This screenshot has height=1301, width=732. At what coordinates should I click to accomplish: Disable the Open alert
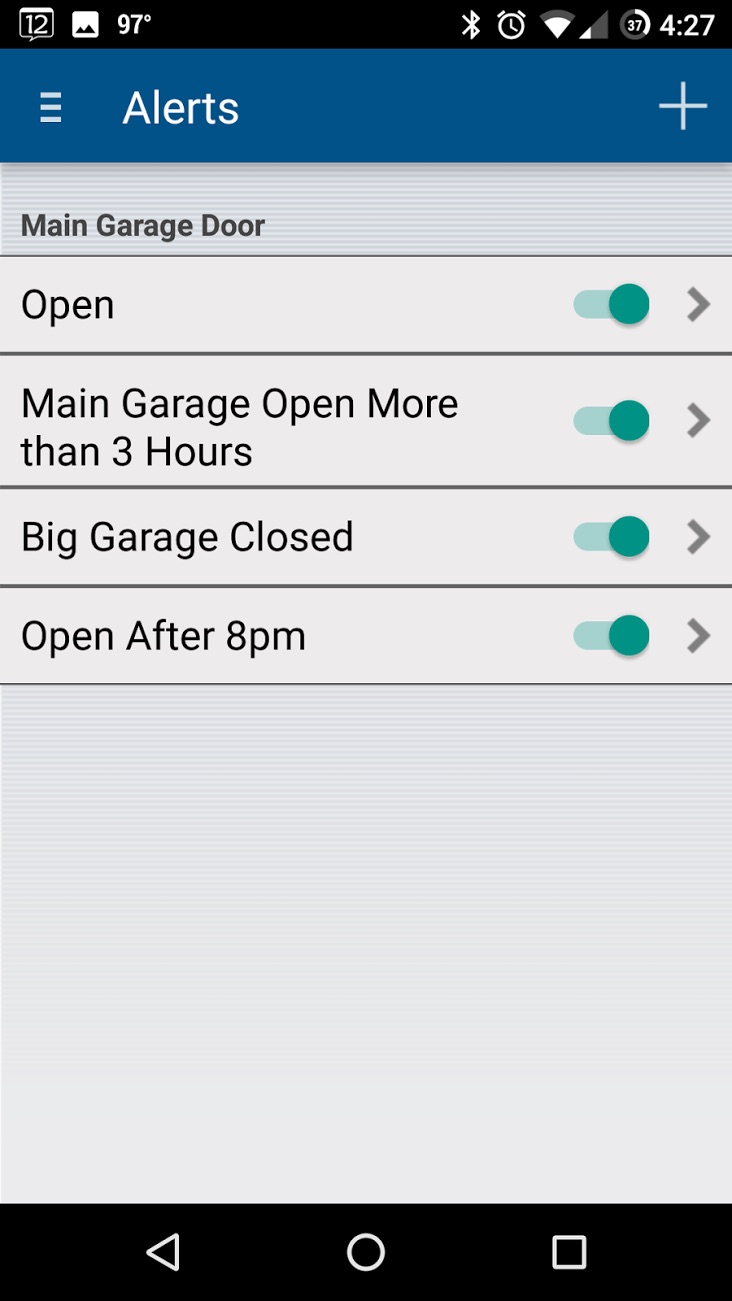[610, 304]
